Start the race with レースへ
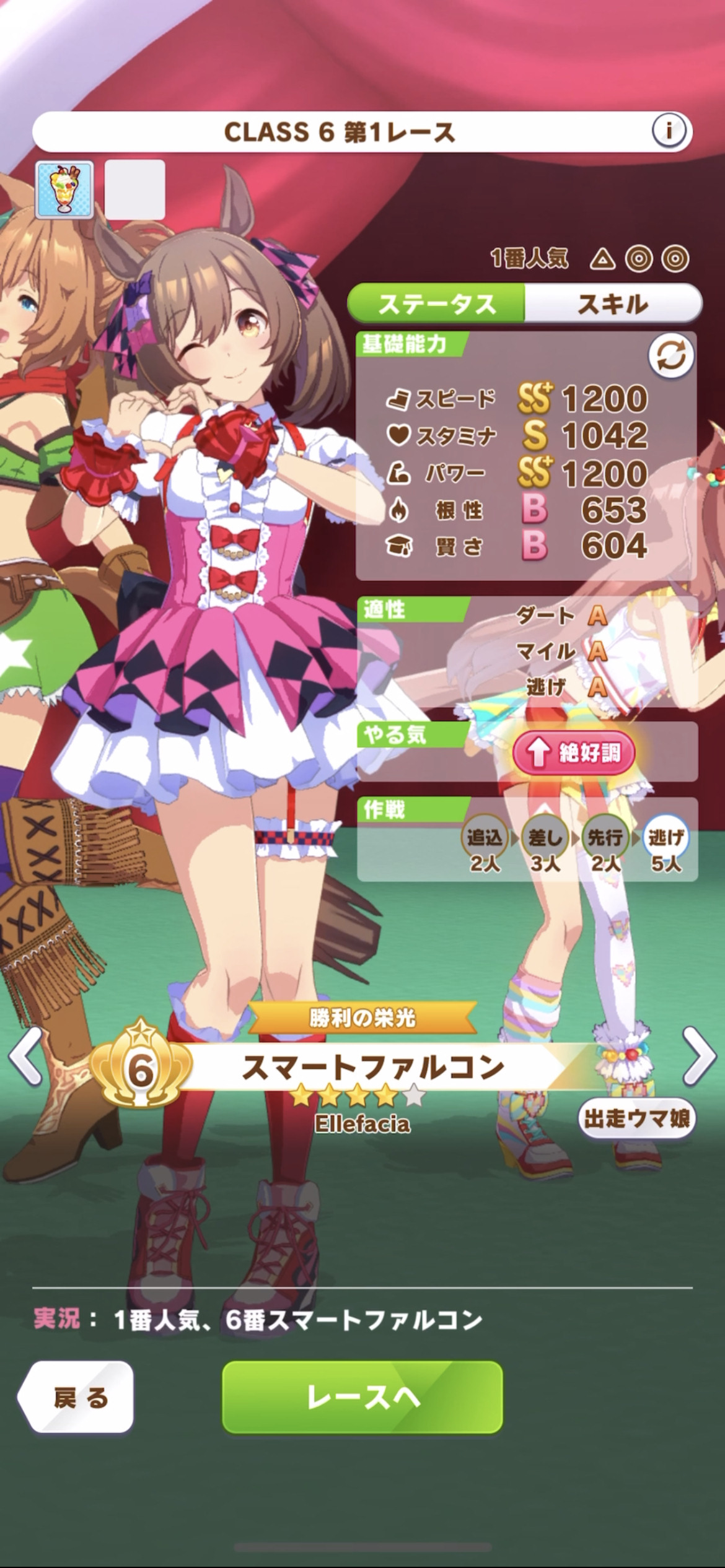Screen dimensions: 725x1568 362,1398
